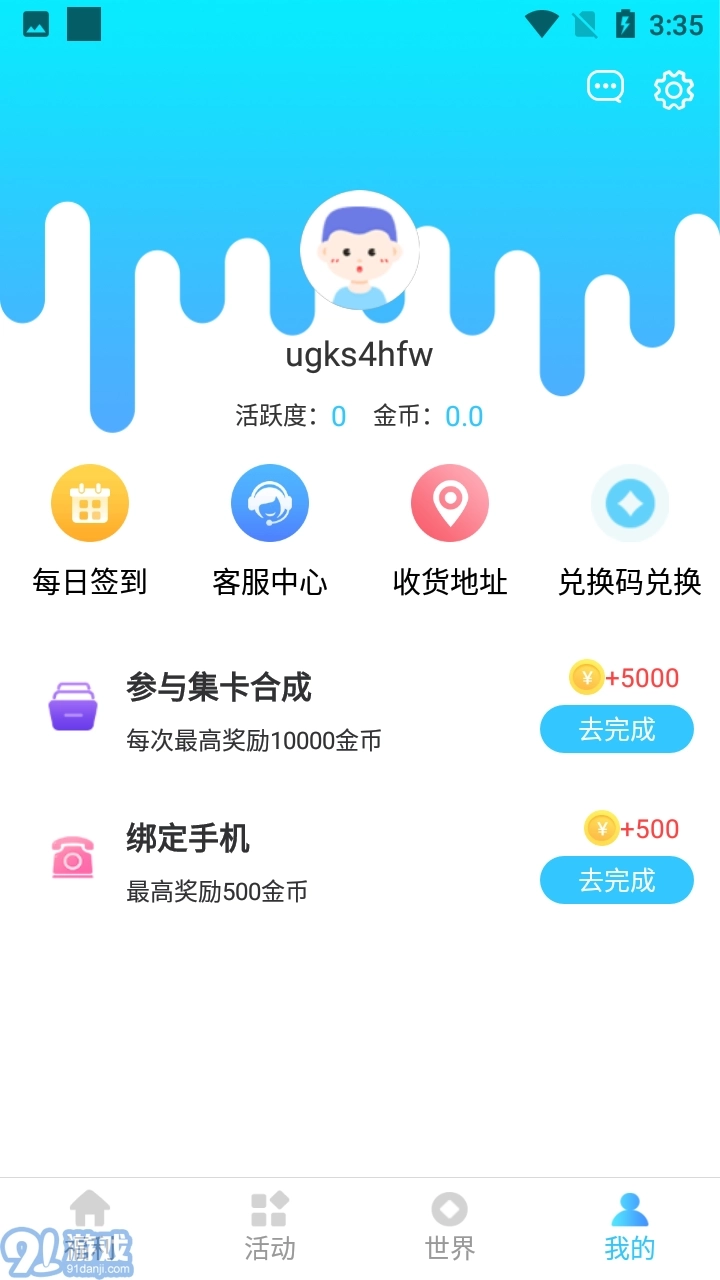Select the 我的 tab
Screen dimensions: 720x1280
click(x=630, y=1226)
